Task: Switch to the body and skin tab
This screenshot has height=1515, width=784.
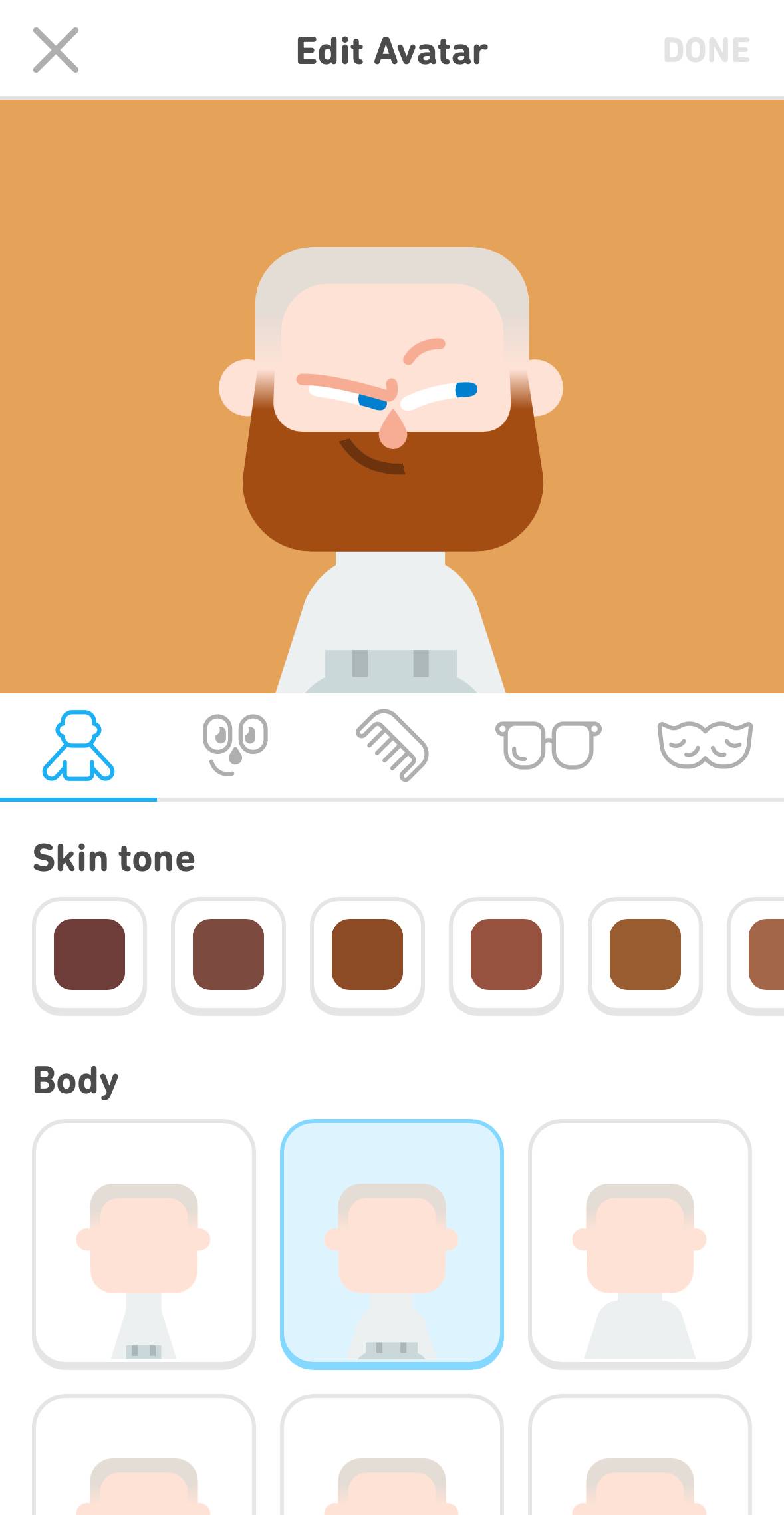Action: click(x=78, y=746)
